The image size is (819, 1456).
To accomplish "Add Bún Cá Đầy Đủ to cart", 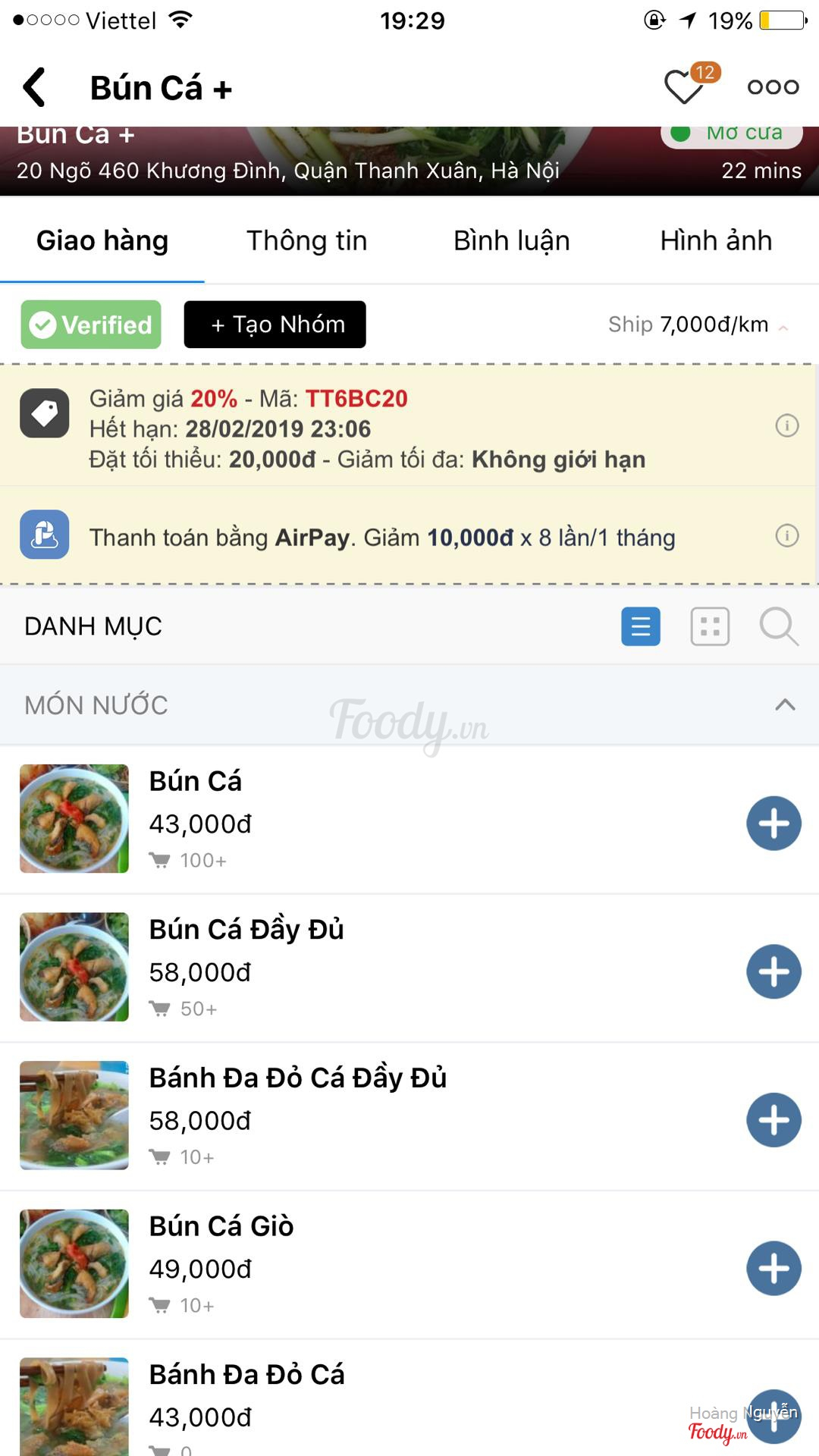I will pos(773,971).
